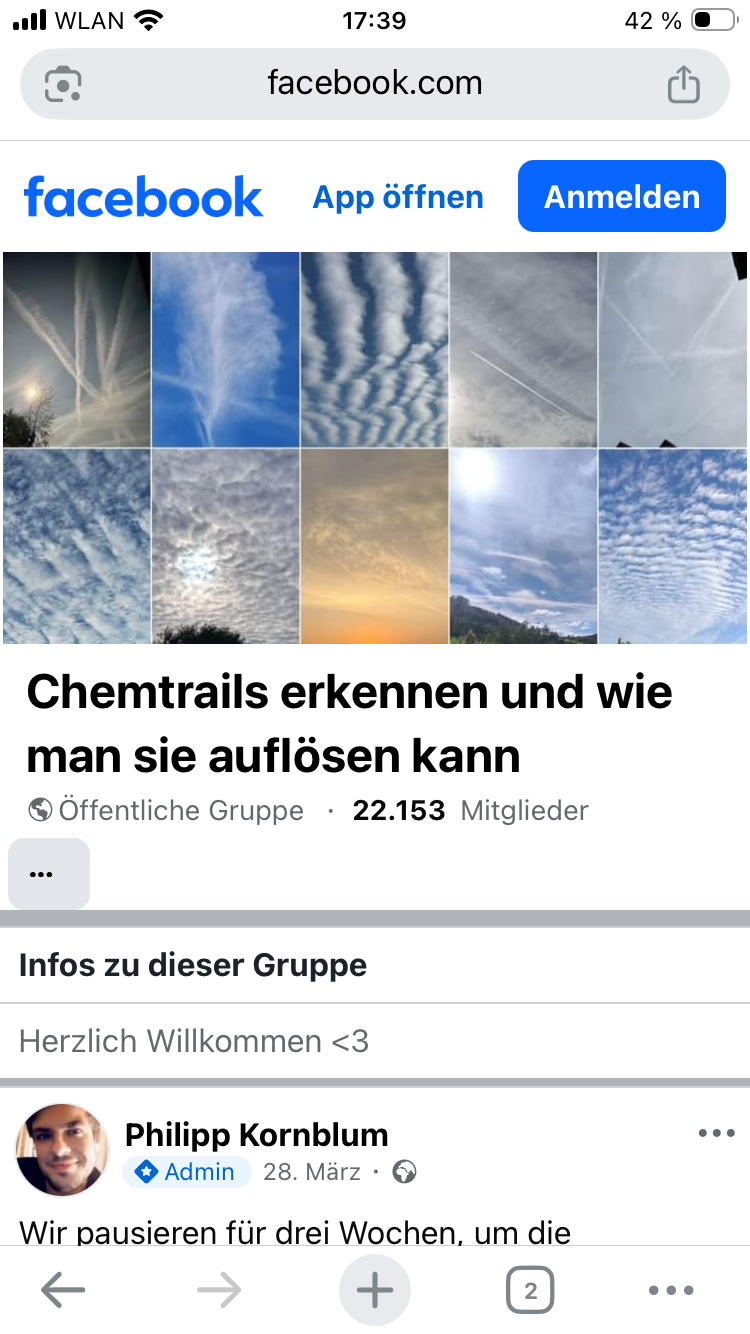Screen dimensions: 750x1334
Task: Go back to the previous page
Action: point(63,1291)
